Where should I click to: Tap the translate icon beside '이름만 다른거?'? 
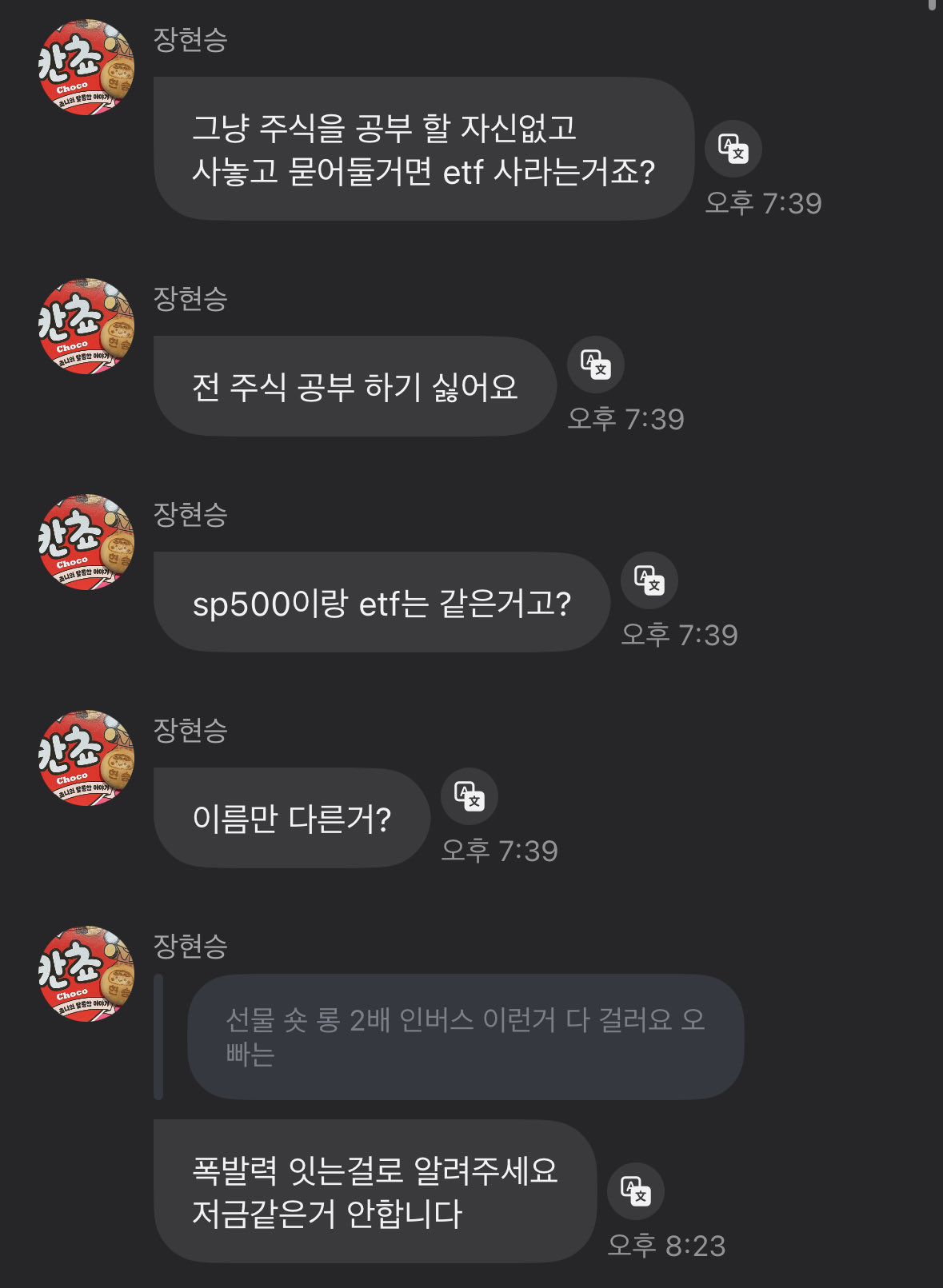point(470,796)
